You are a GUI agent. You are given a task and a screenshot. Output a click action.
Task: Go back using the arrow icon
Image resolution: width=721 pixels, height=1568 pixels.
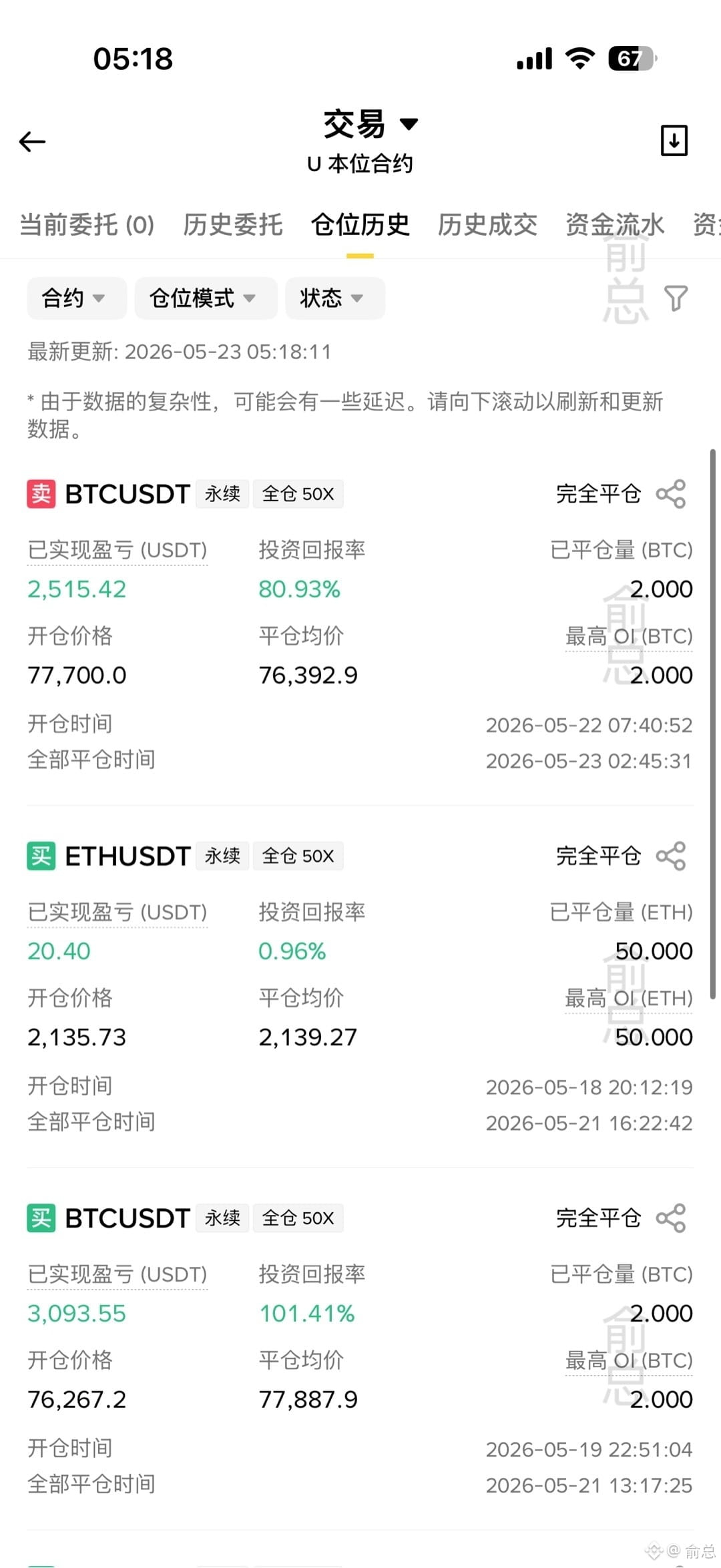click(x=32, y=142)
